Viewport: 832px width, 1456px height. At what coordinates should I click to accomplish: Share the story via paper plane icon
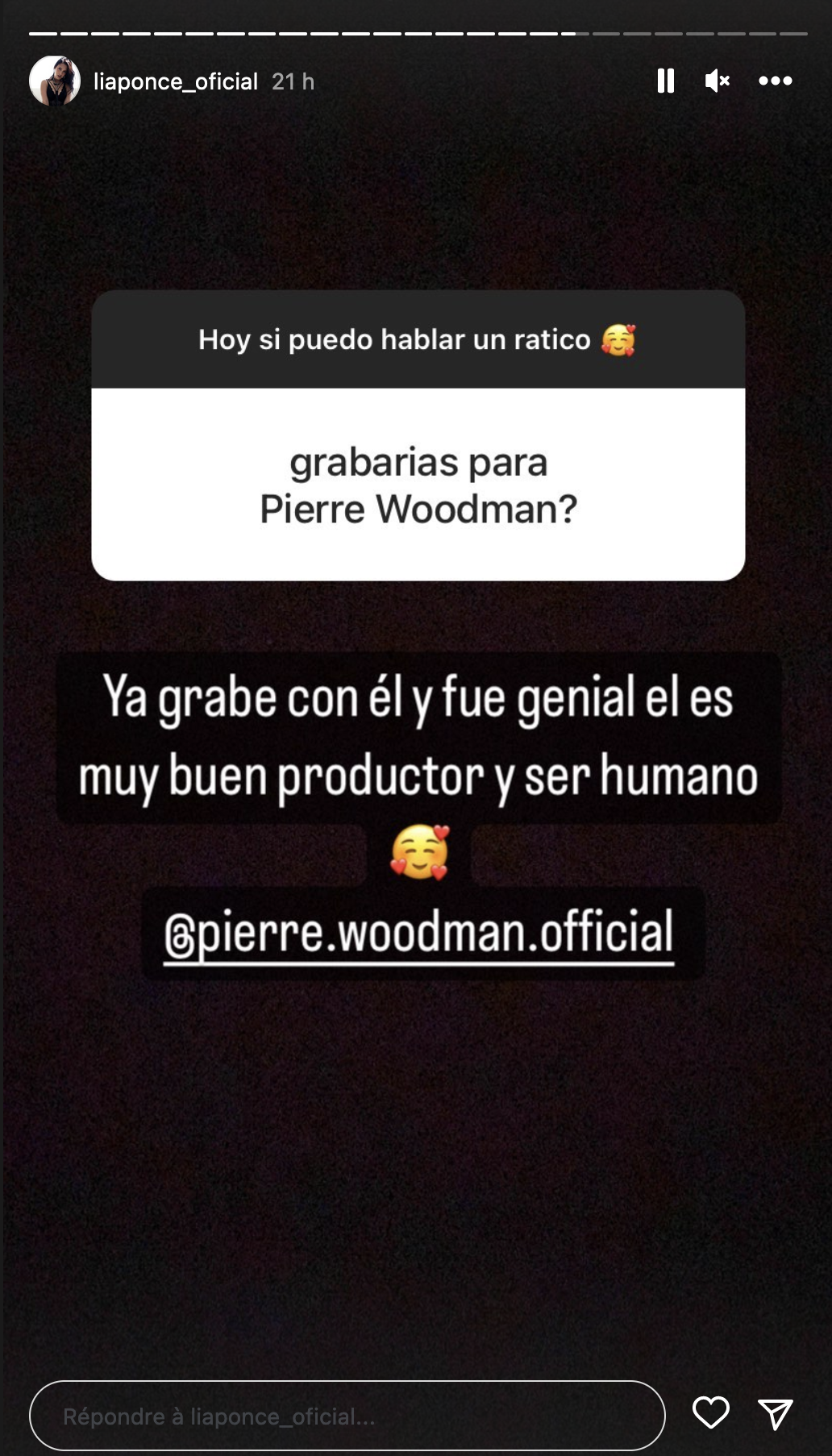[x=776, y=1414]
